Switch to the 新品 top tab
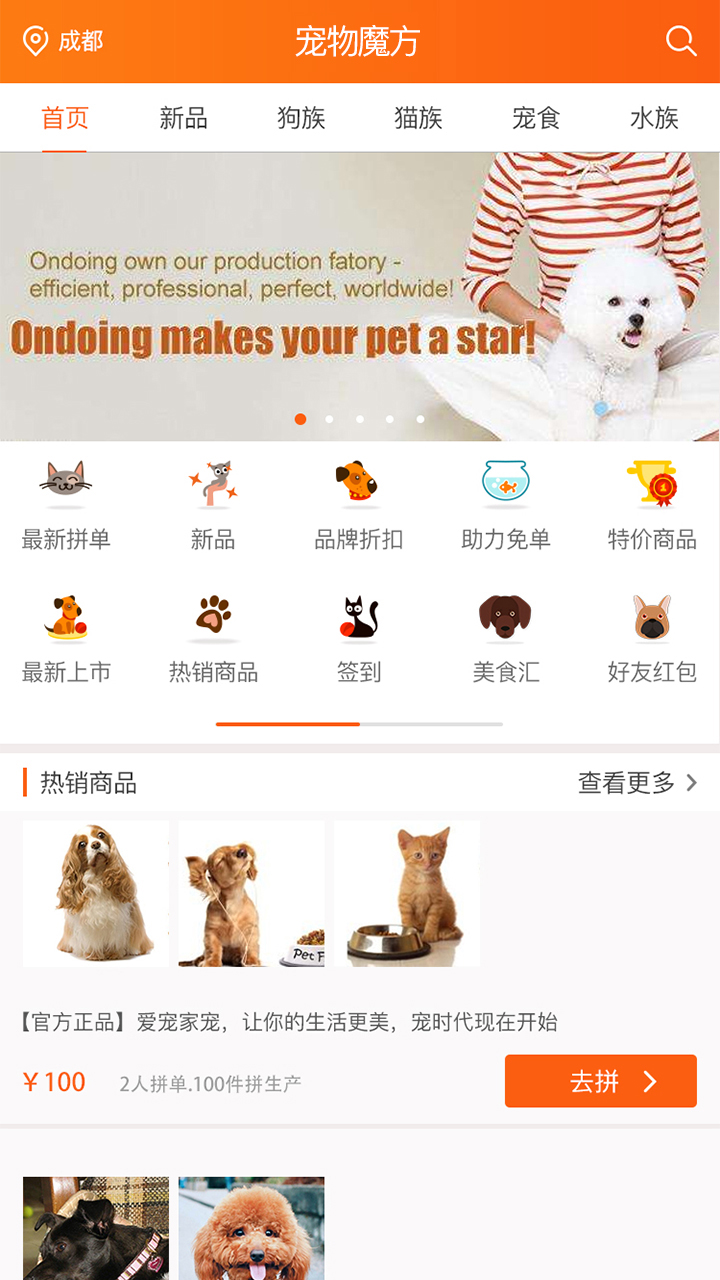Viewport: 720px width, 1280px height. pos(183,118)
